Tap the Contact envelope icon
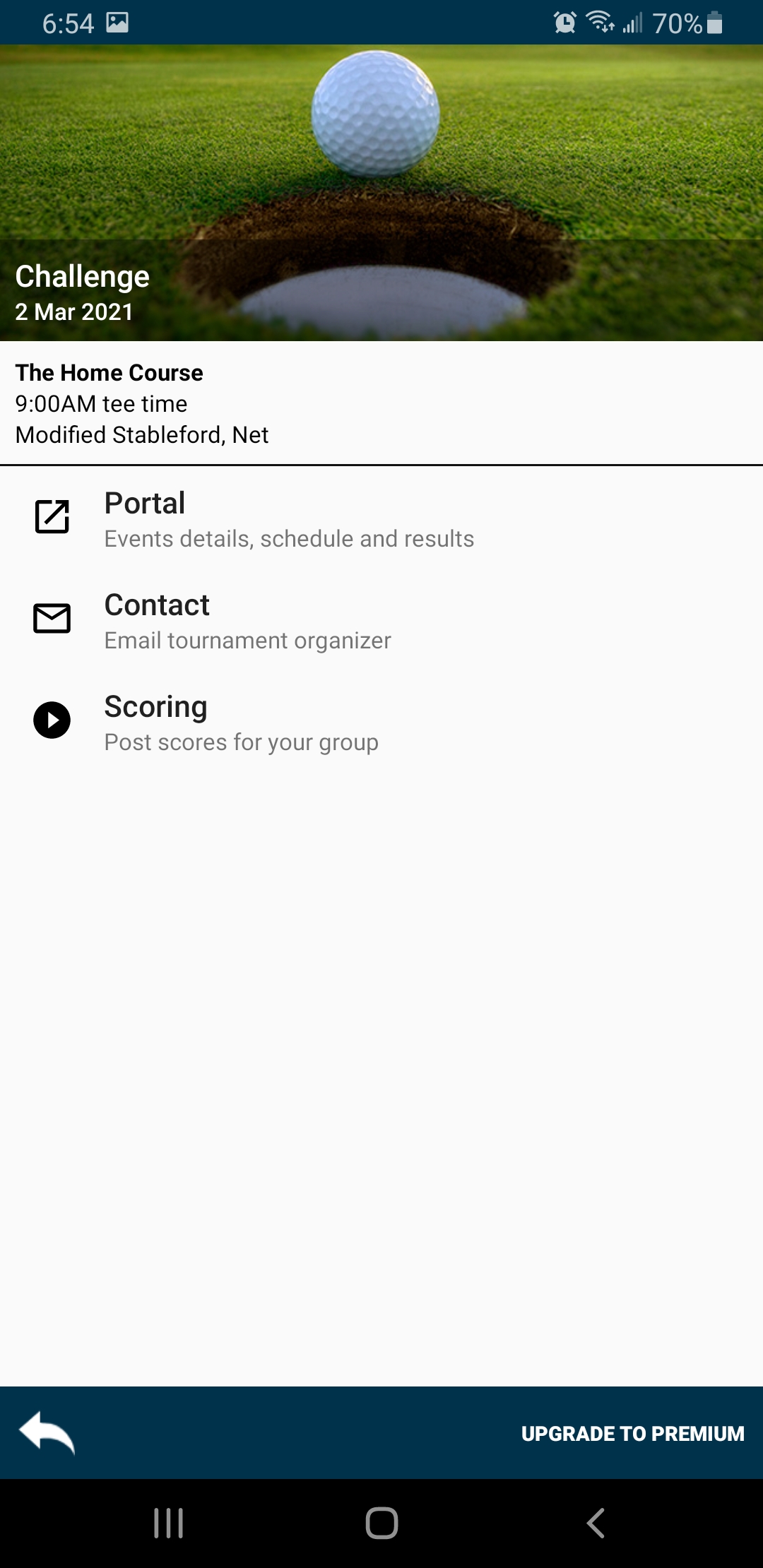 tap(52, 619)
